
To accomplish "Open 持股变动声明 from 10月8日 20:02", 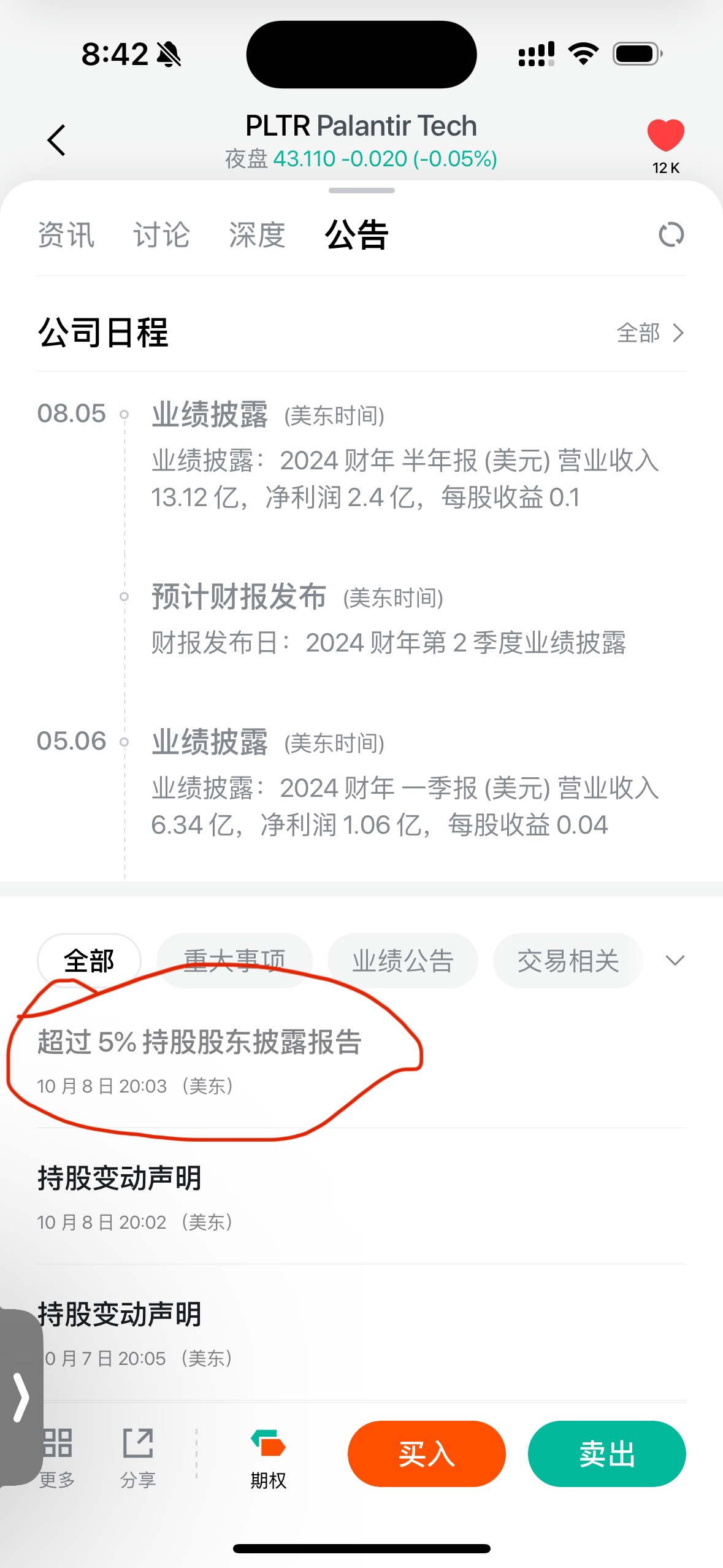I will point(120,1178).
